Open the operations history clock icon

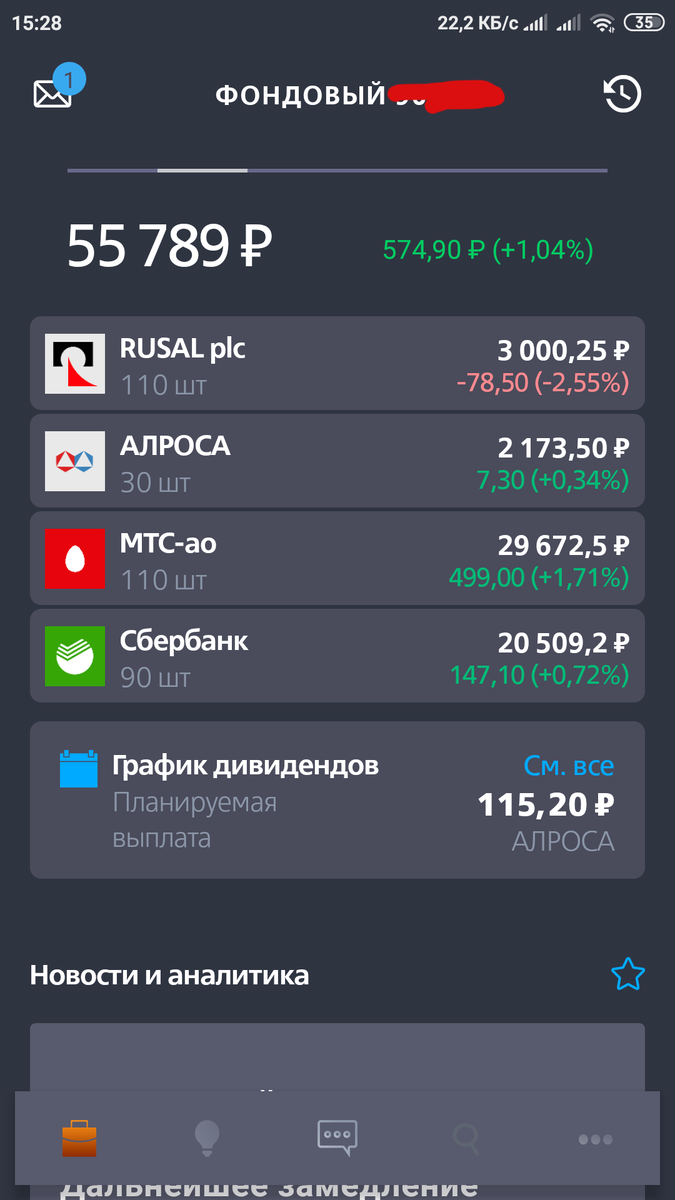click(622, 94)
